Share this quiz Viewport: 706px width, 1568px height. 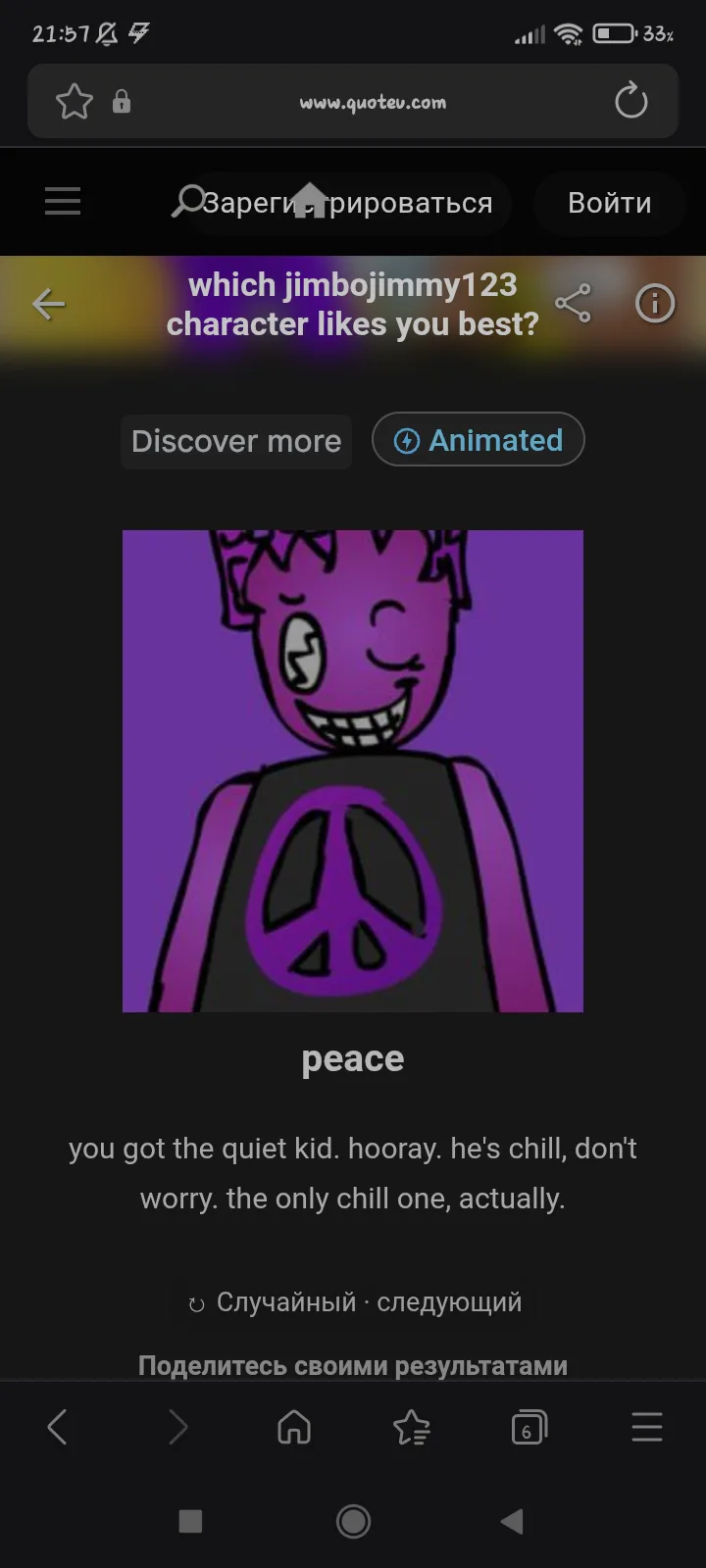pos(573,304)
